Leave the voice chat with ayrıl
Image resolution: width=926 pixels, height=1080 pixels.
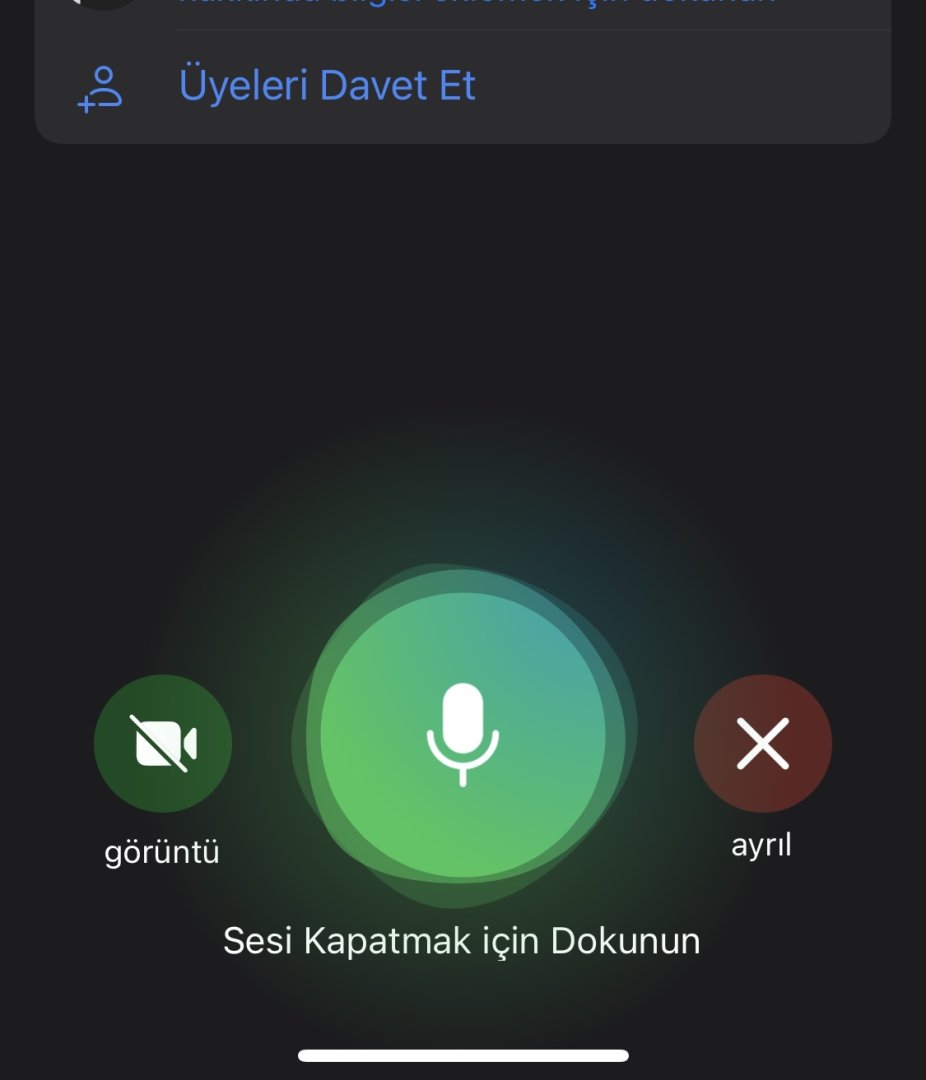[762, 743]
